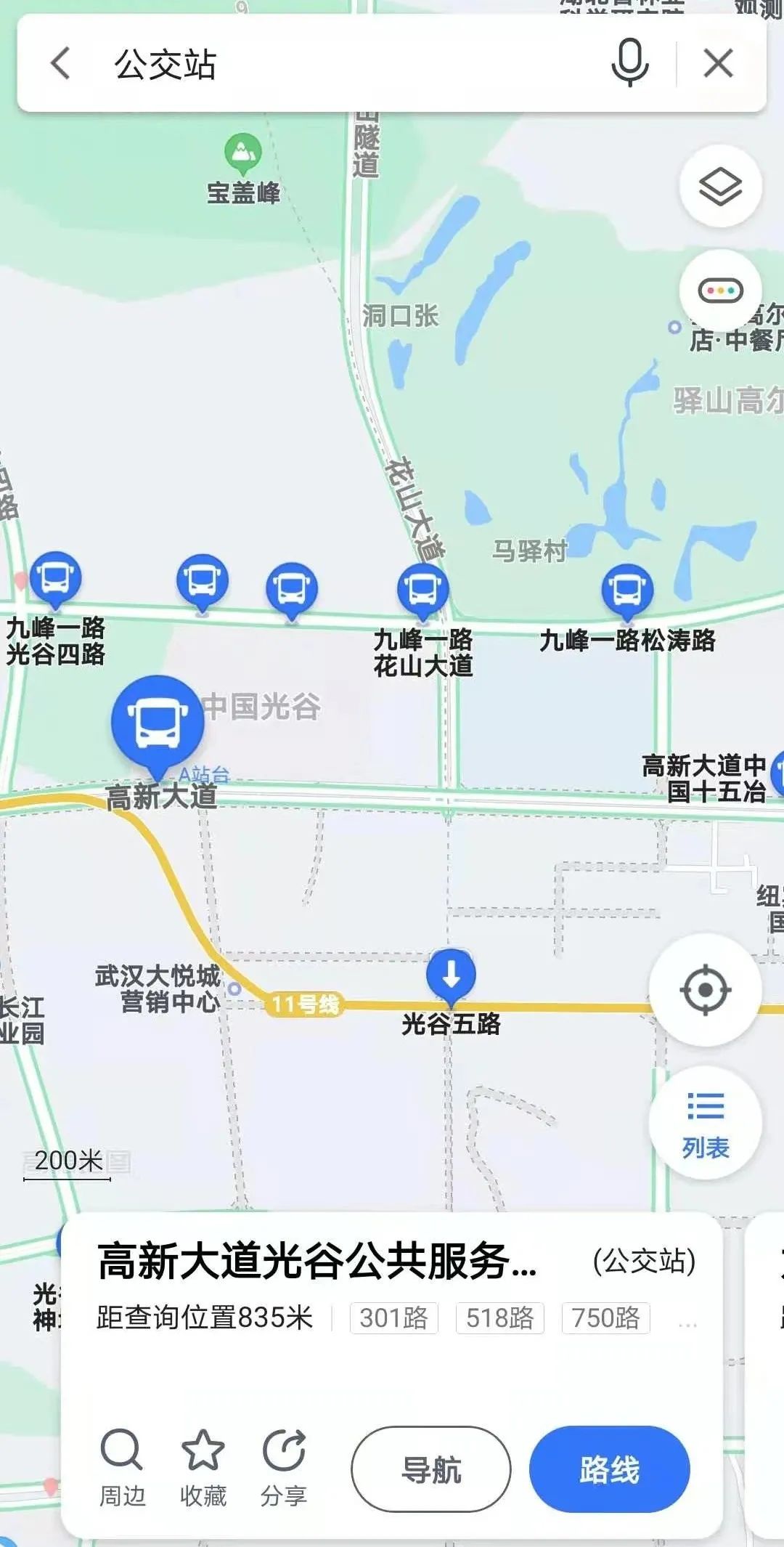
Task: Open the 750路 bus line chip
Action: (605, 1317)
